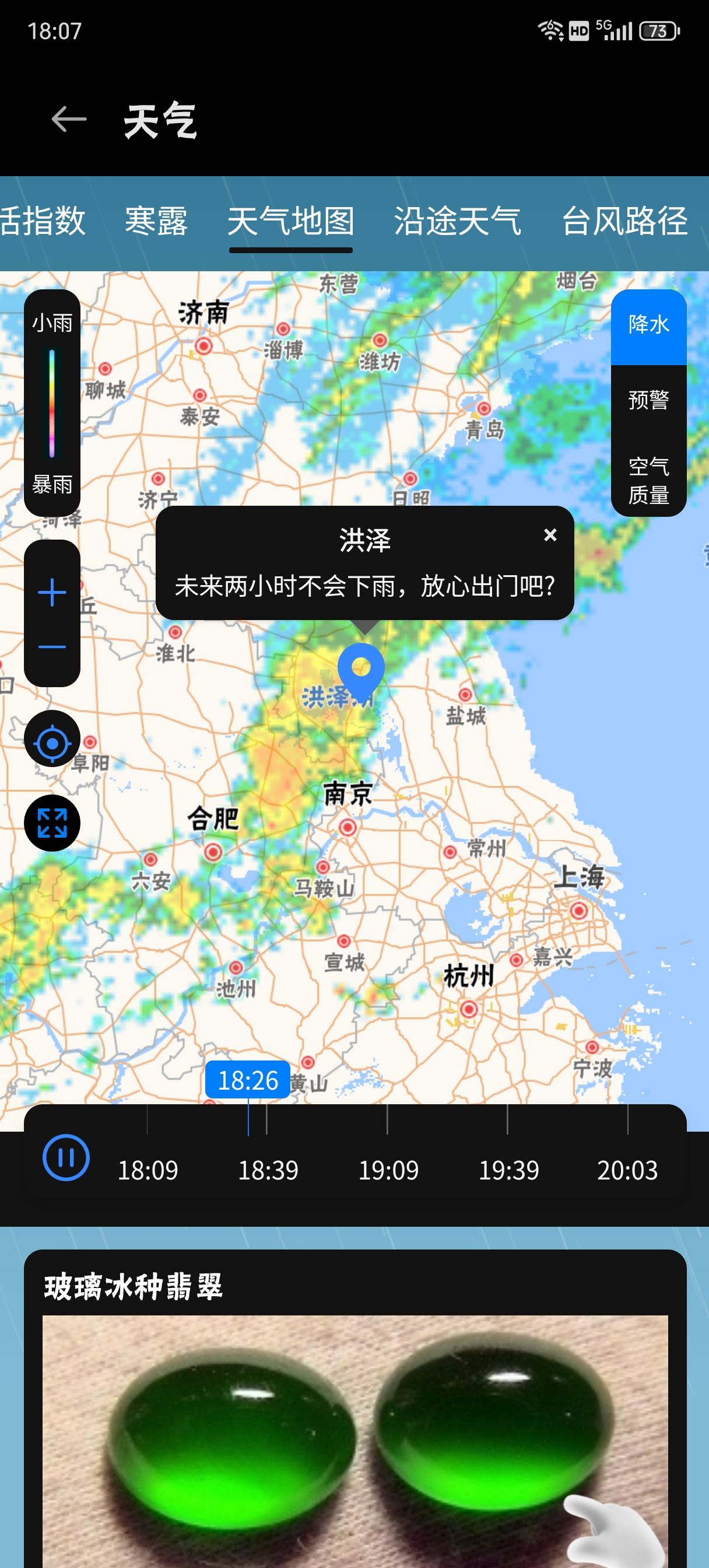Image resolution: width=709 pixels, height=1568 pixels.
Task: Jump the timeline to 19:39
Action: tap(509, 1170)
